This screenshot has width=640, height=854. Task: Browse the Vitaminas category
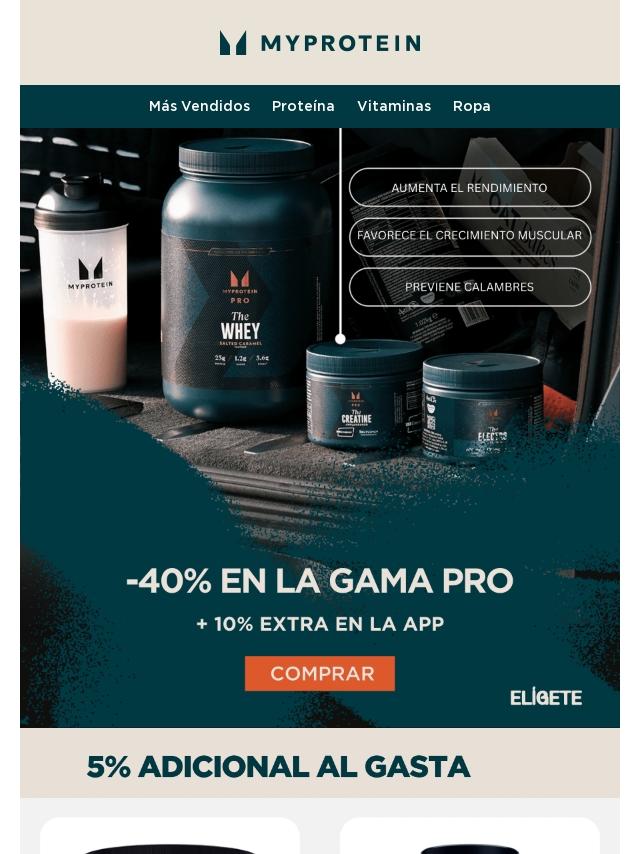394,106
